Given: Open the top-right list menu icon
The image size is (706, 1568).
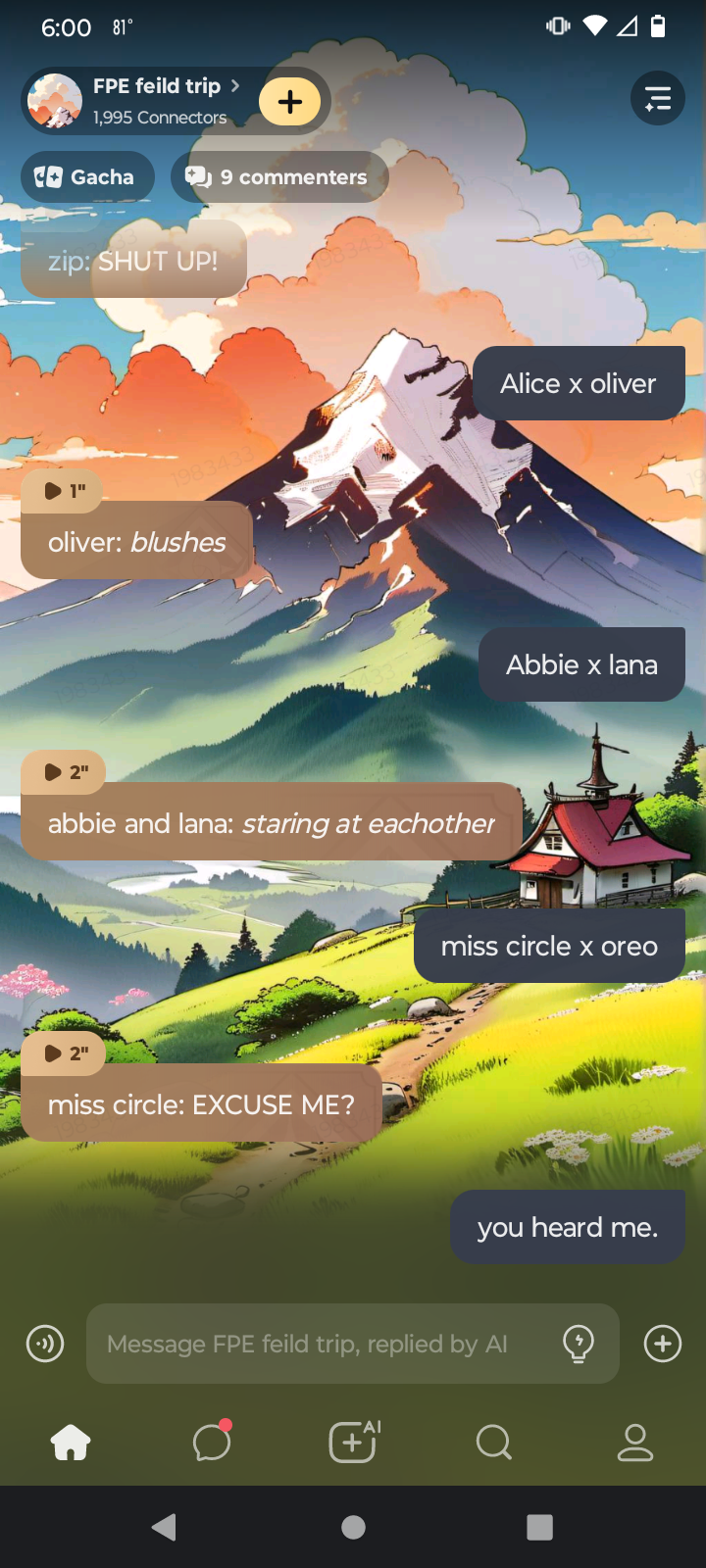Looking at the screenshot, I should 657,98.
